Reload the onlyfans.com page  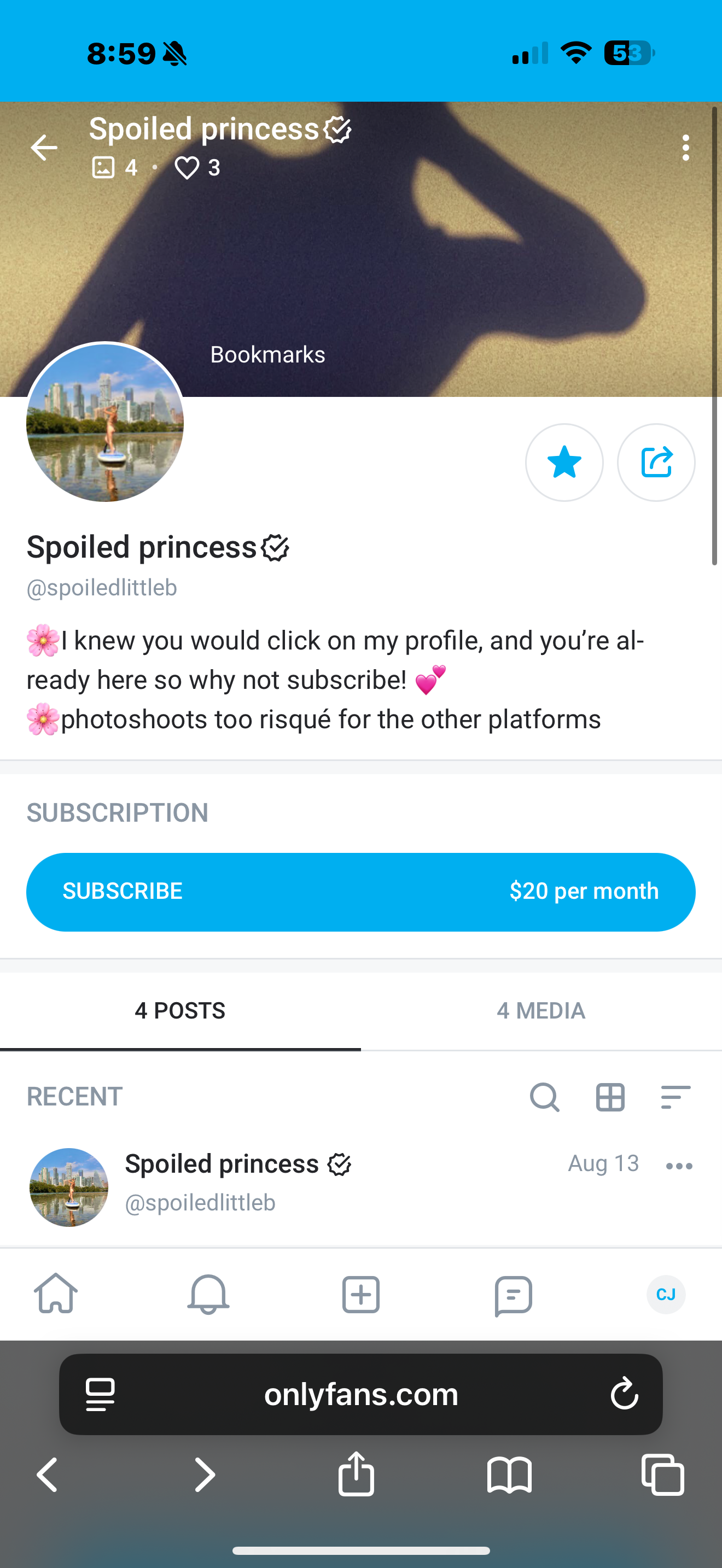(624, 1394)
